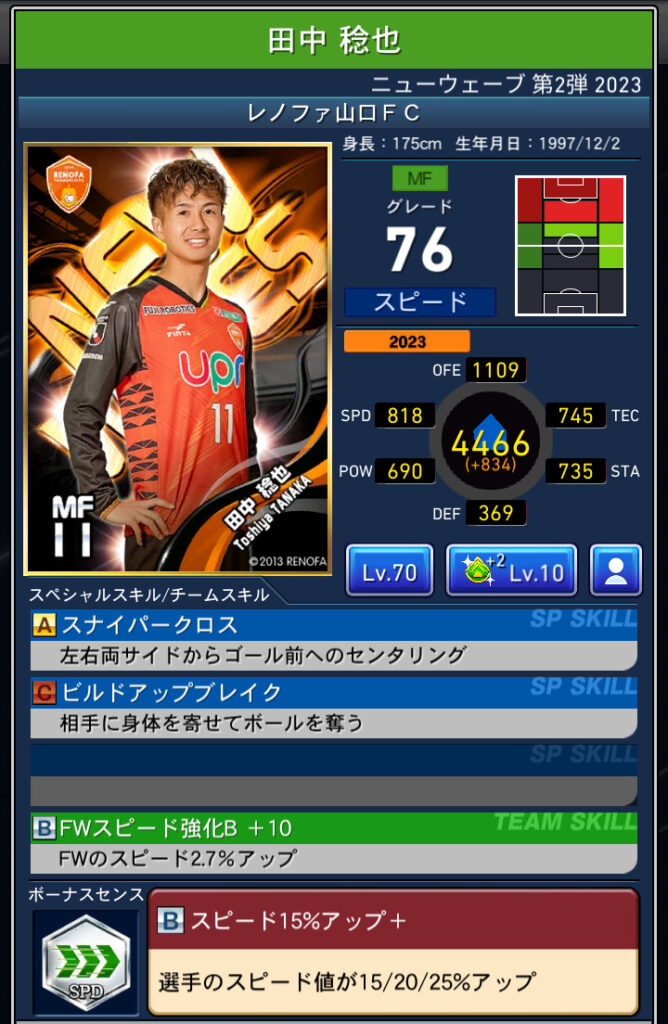Enlarge the 田中 稔也 player card image
668x1024 pixels.
pos(177,358)
